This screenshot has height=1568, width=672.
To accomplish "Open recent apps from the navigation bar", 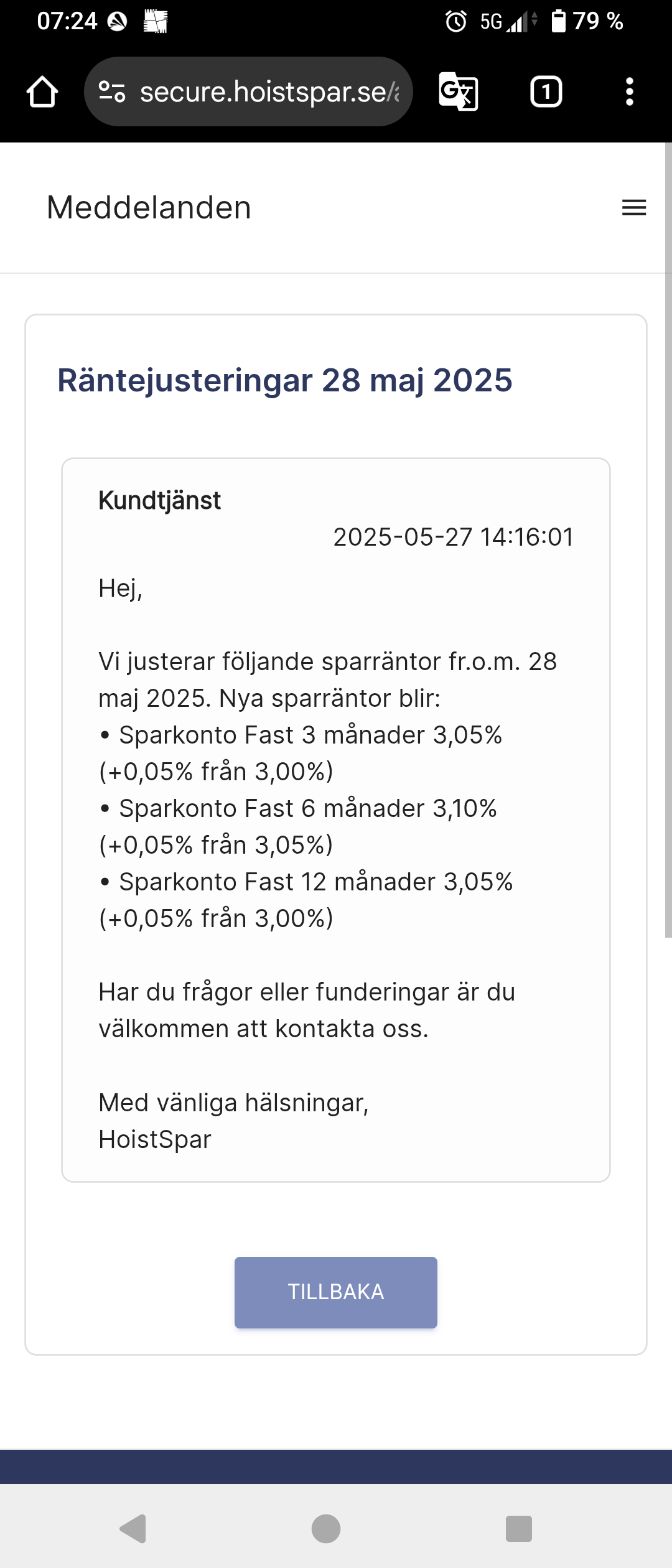I will click(x=518, y=1529).
